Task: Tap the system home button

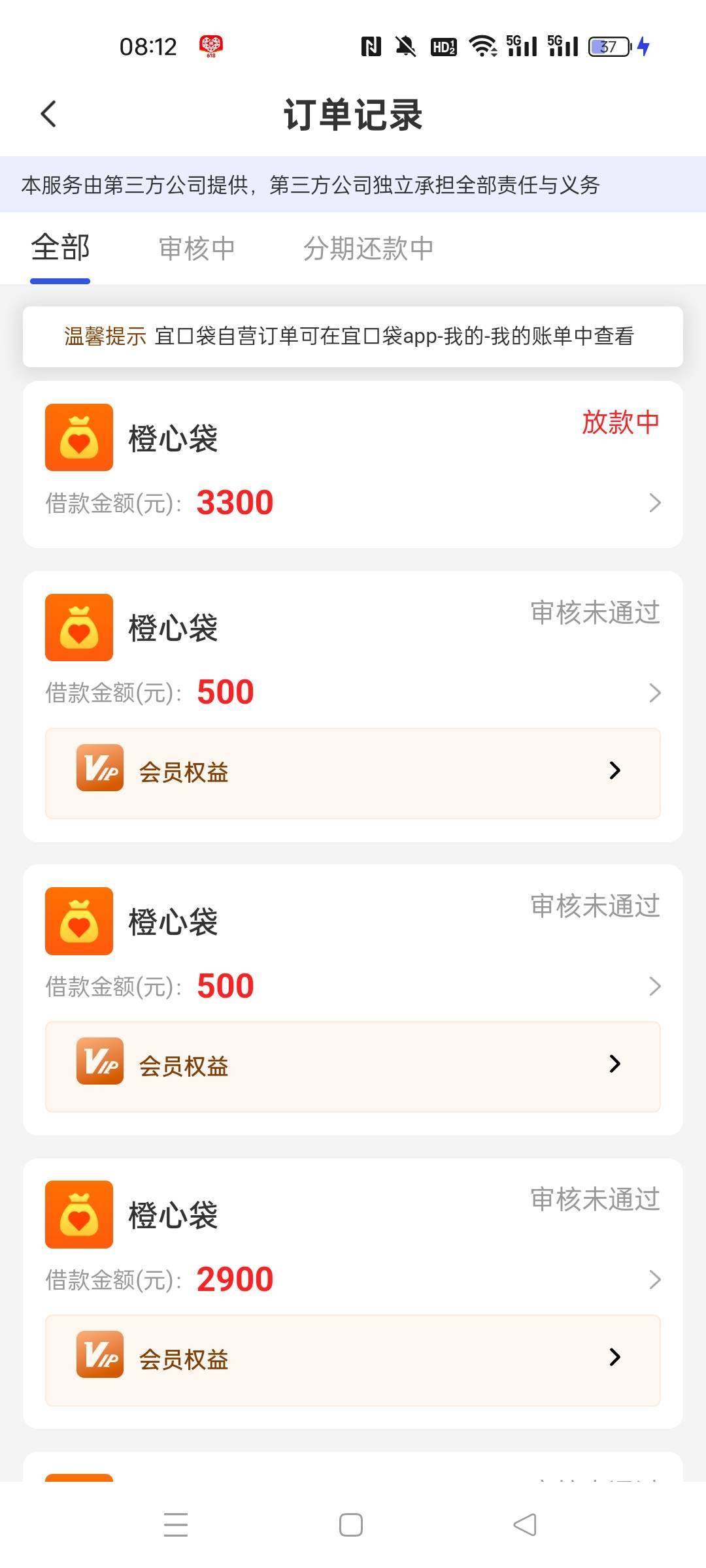Action: tap(351, 1525)
